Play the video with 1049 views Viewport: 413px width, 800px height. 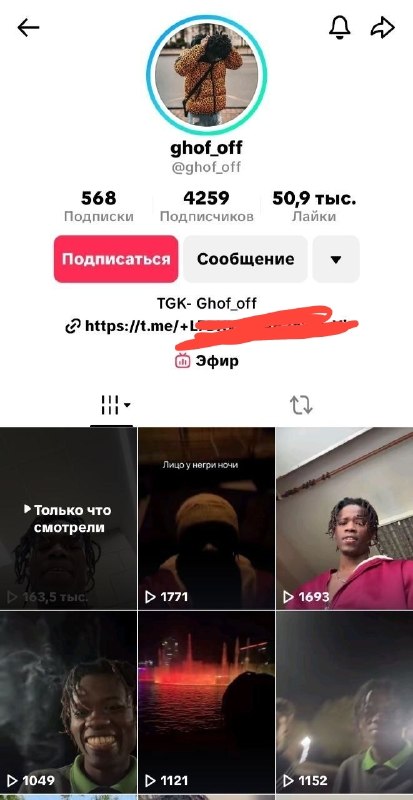tap(68, 702)
